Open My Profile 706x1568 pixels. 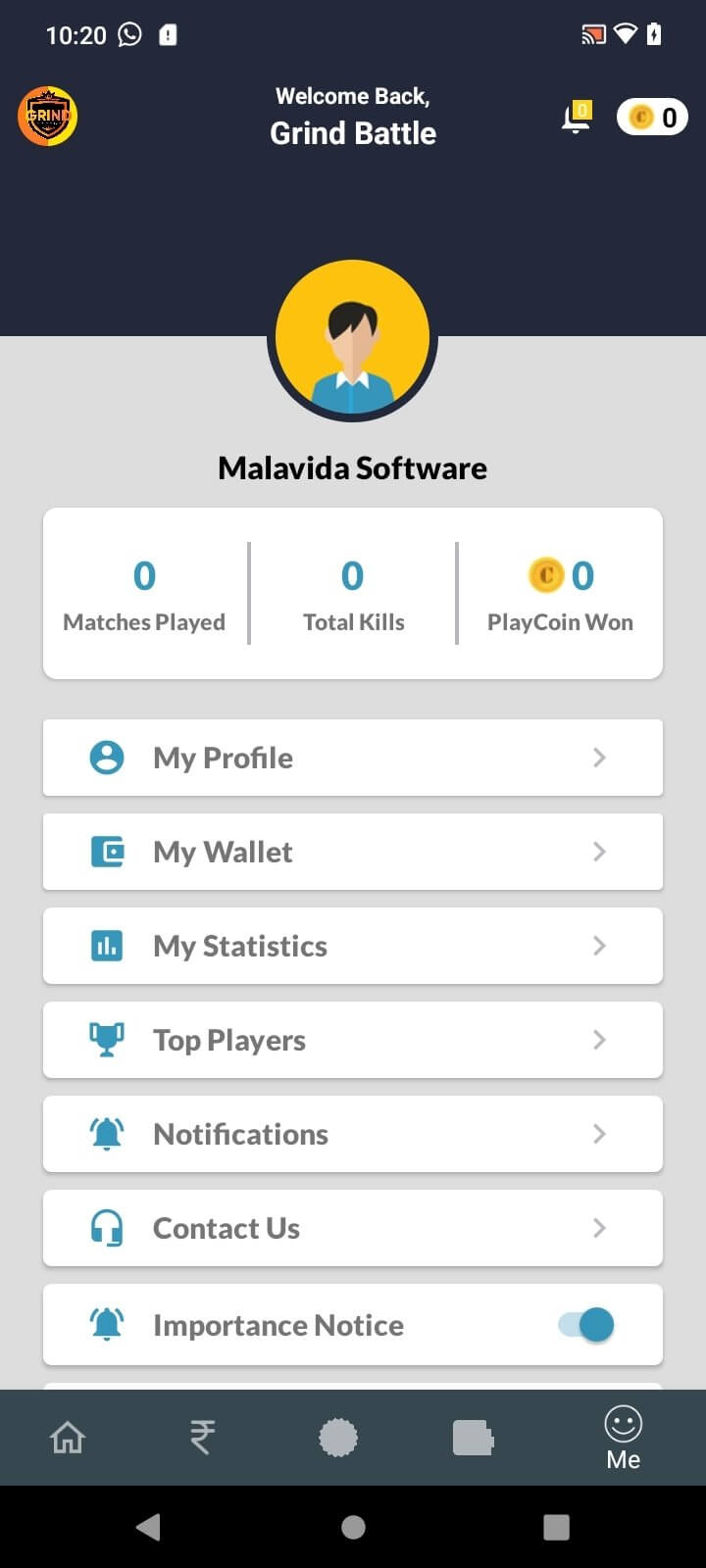tap(353, 758)
